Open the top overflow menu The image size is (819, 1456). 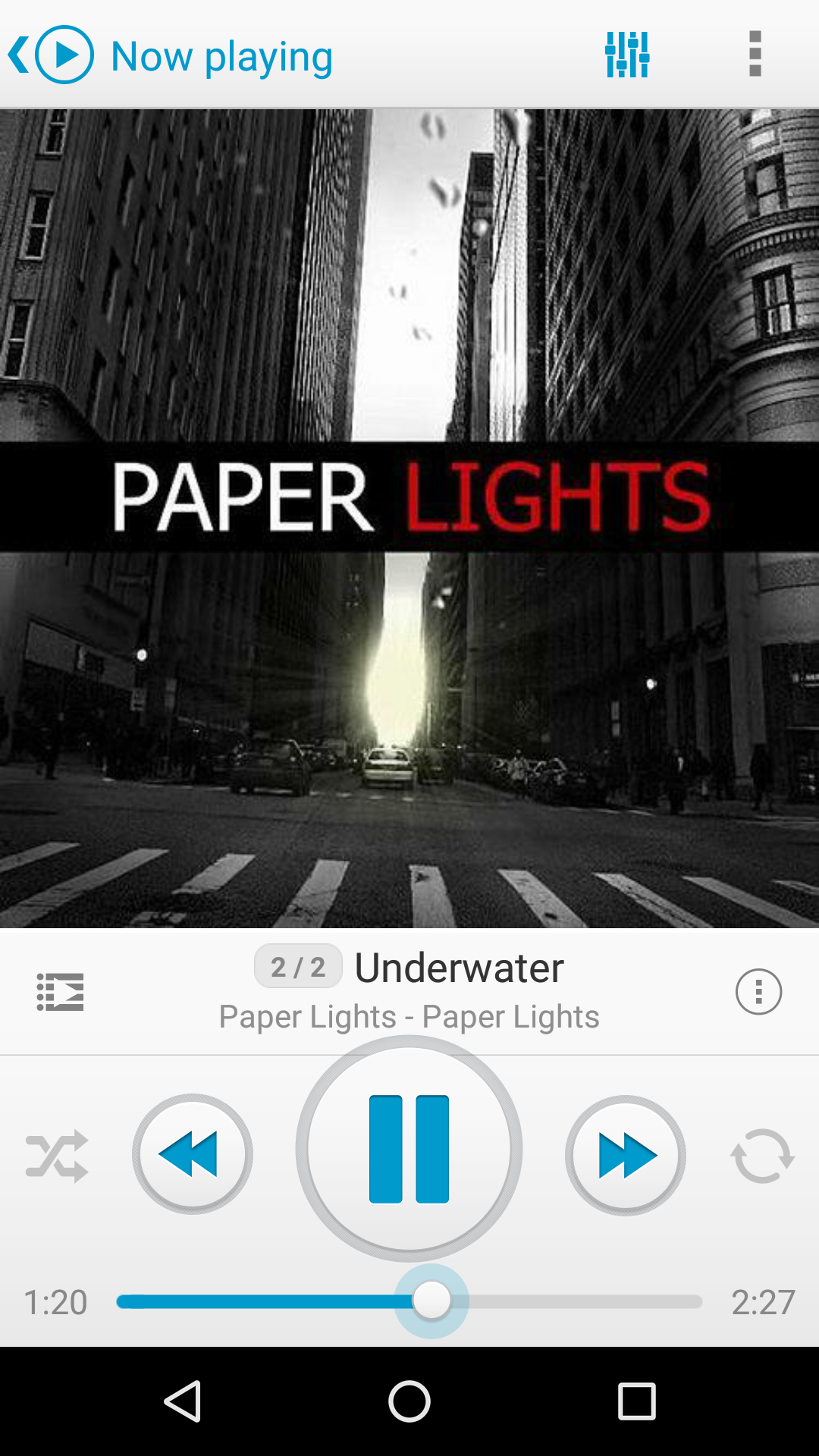coord(755,55)
